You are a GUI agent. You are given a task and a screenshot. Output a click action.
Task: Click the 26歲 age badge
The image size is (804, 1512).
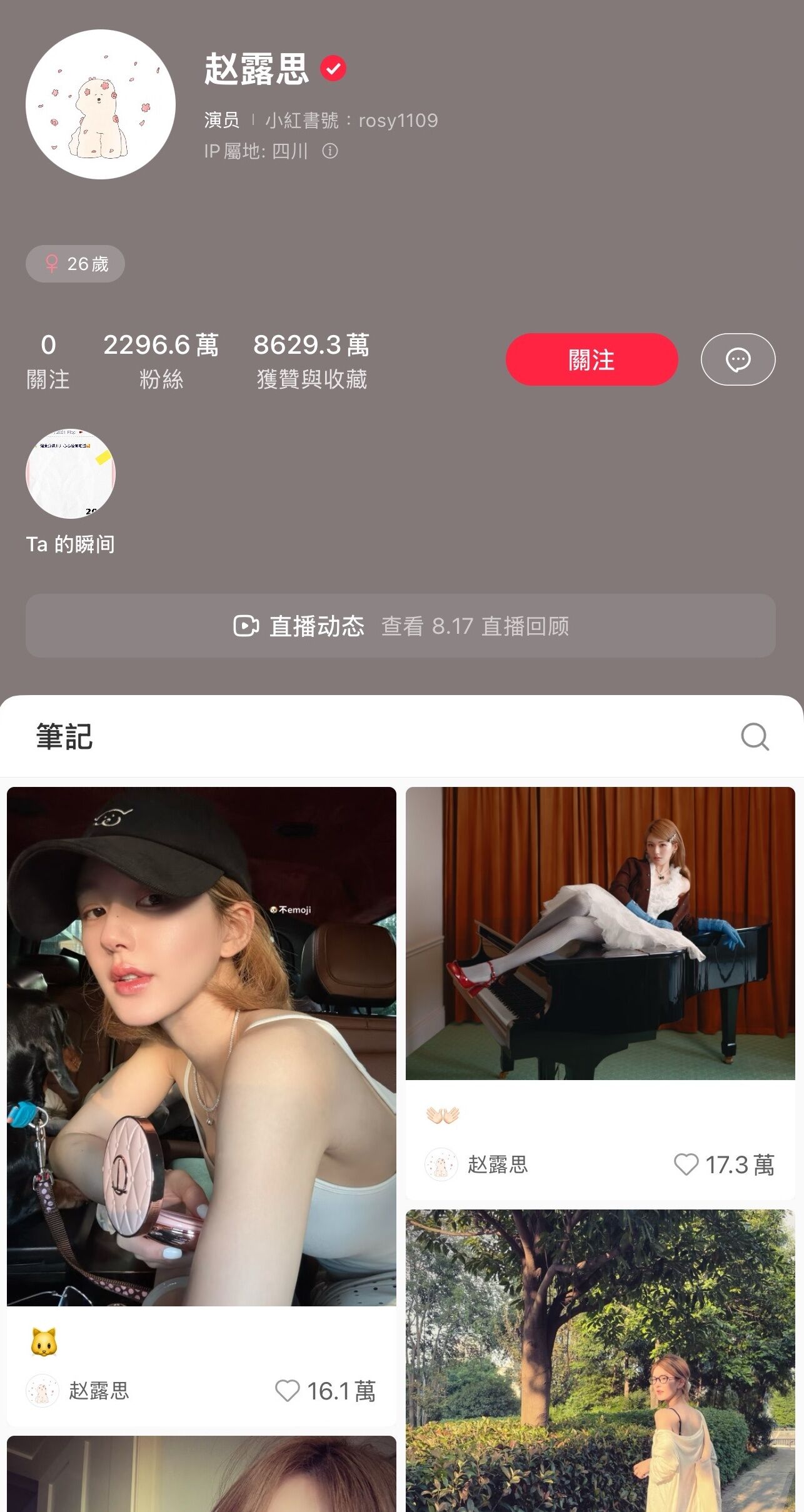point(75,263)
